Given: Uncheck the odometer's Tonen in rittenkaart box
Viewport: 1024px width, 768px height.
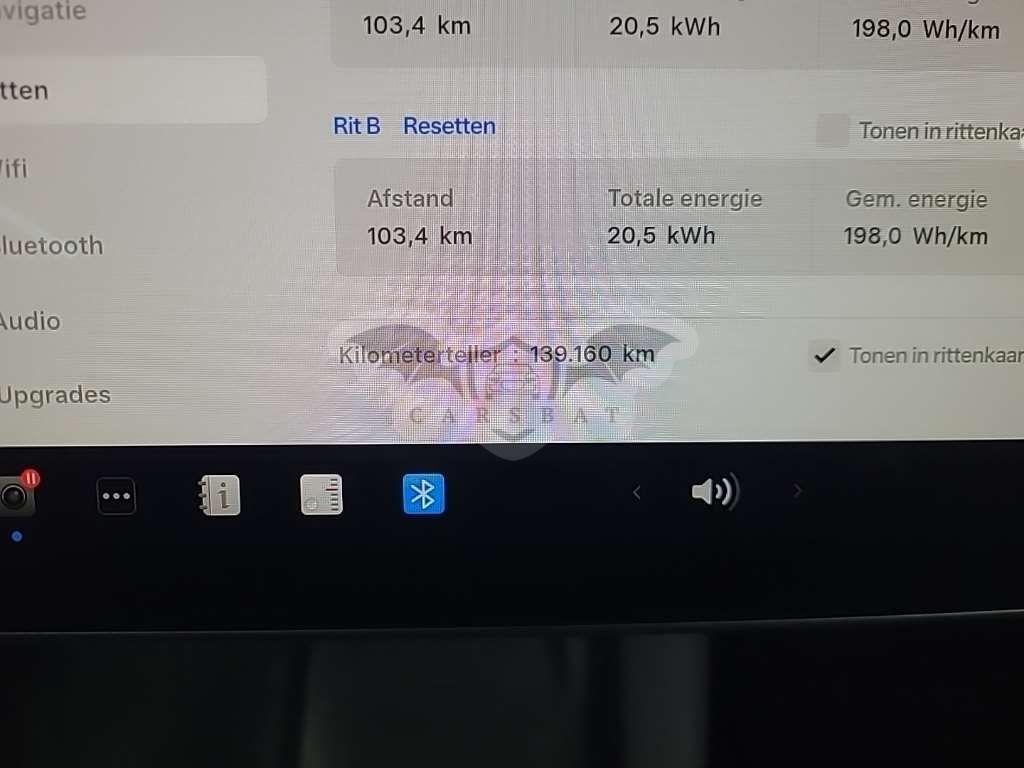Looking at the screenshot, I should 824,355.
